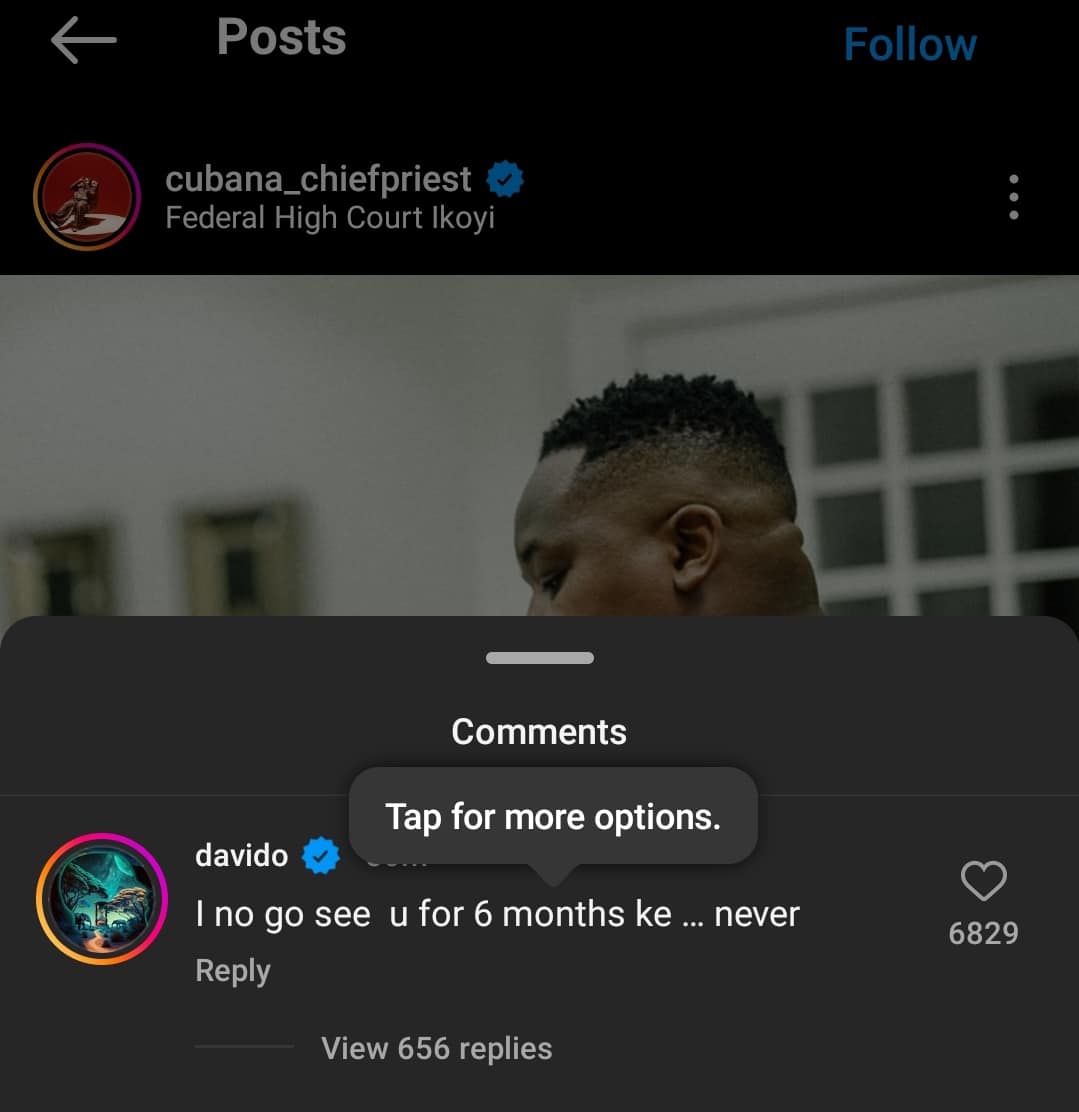Image resolution: width=1079 pixels, height=1112 pixels.
Task: Go back using the arrow icon
Action: point(84,41)
